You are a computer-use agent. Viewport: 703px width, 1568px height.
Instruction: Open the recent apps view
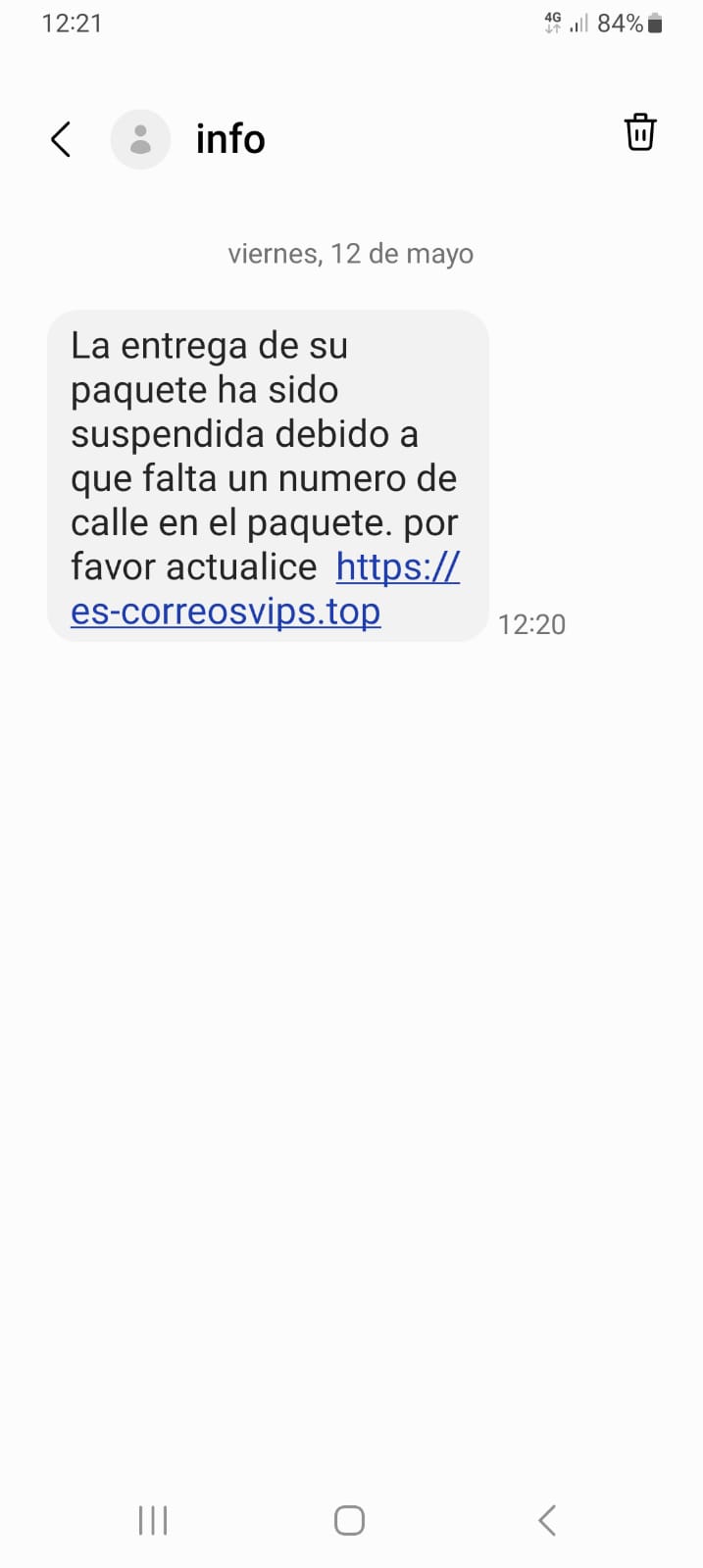pyautogui.click(x=153, y=1520)
